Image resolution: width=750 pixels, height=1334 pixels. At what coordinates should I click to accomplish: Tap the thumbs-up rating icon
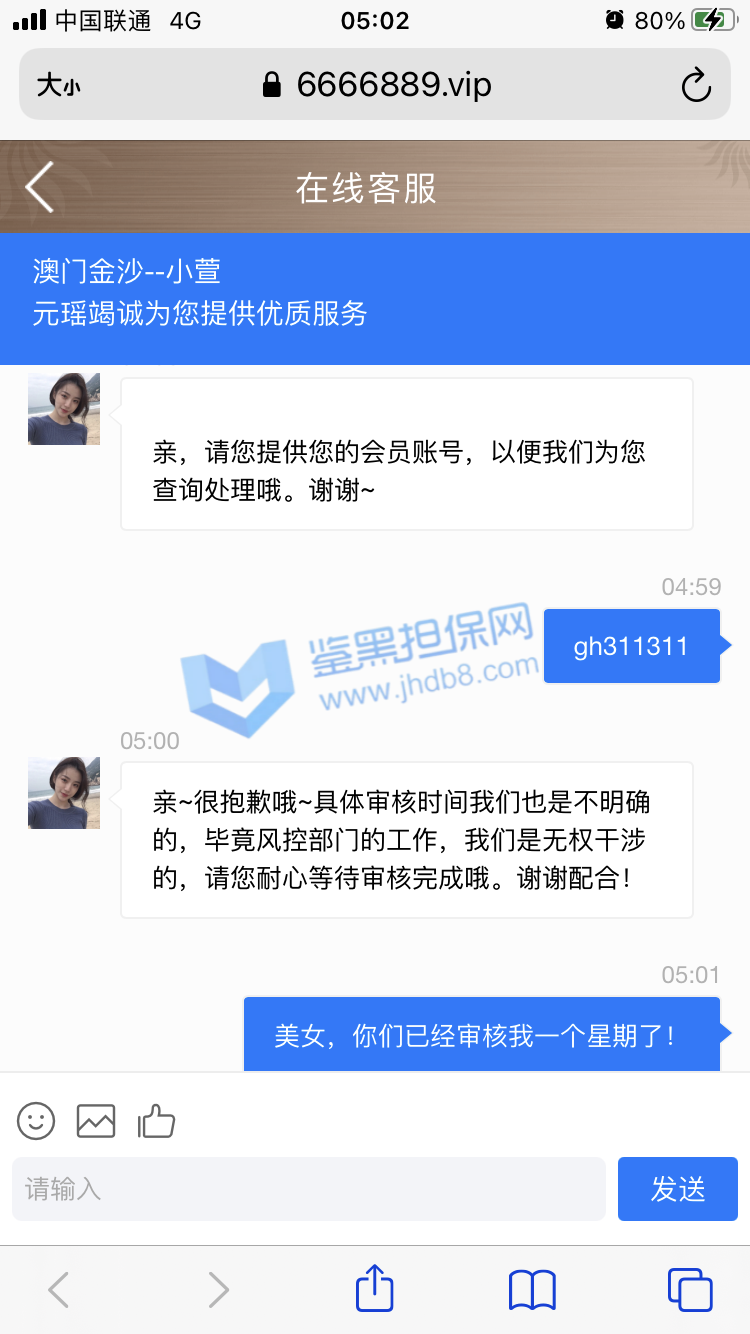[156, 1121]
